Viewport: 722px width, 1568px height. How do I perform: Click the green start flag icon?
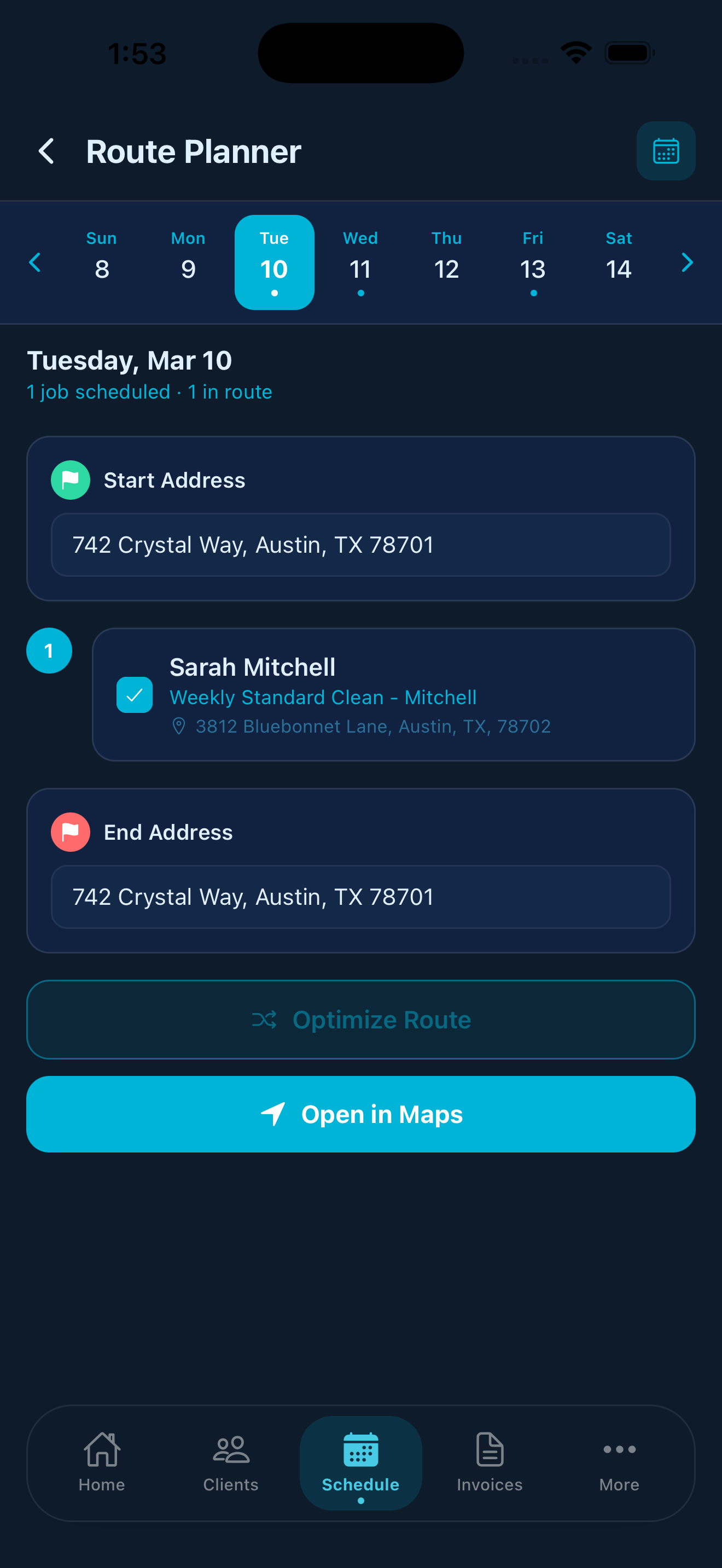click(70, 479)
